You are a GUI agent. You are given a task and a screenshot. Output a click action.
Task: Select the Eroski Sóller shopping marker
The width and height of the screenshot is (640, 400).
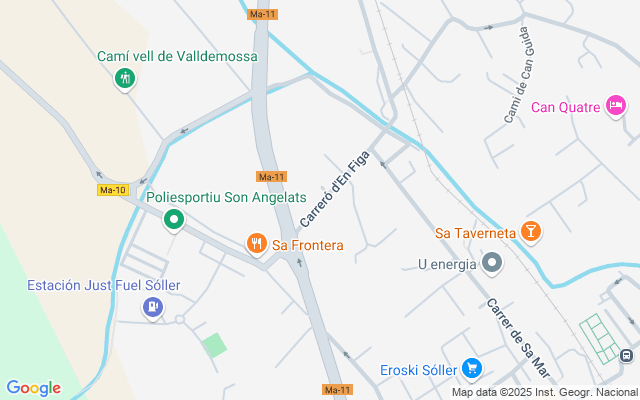tap(472, 369)
